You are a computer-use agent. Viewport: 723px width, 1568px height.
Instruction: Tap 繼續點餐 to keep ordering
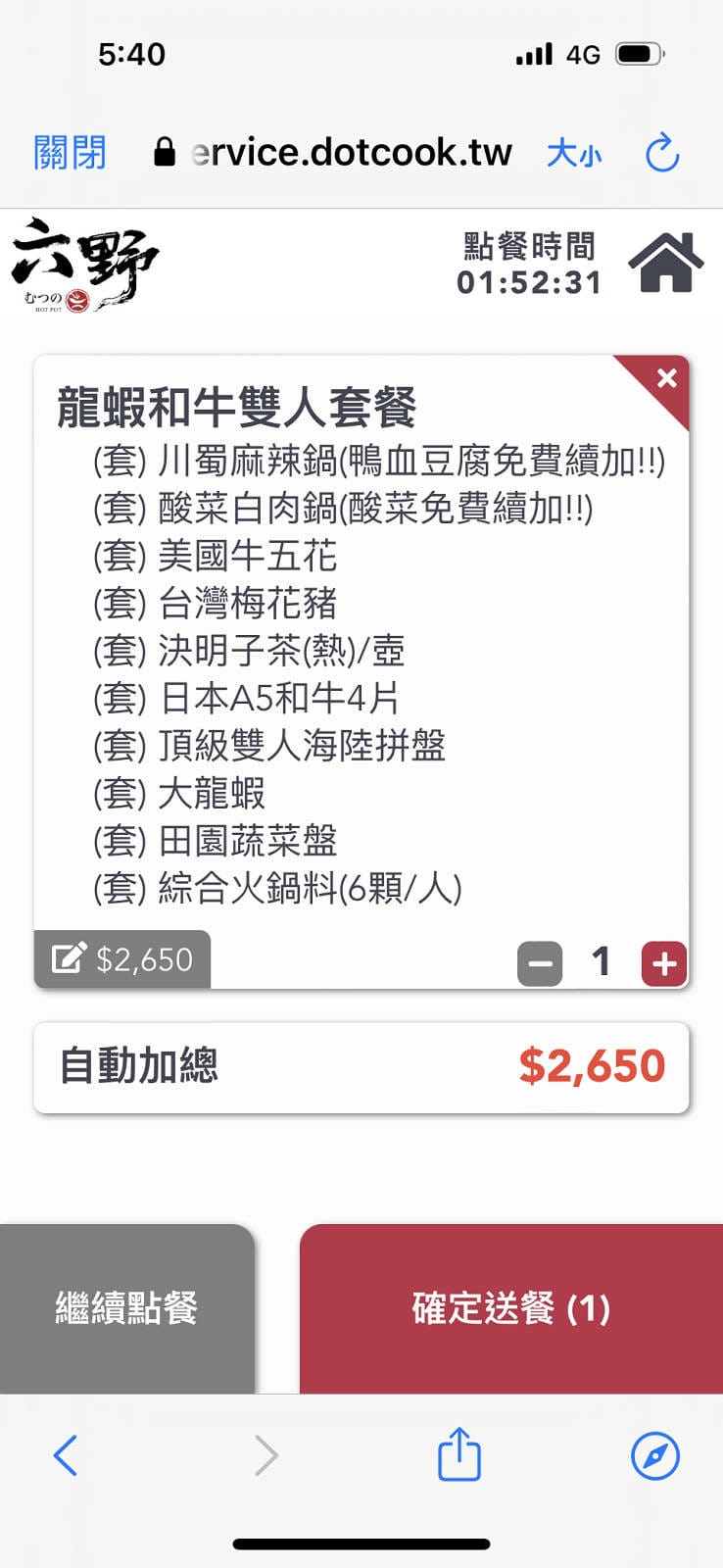point(127,1308)
